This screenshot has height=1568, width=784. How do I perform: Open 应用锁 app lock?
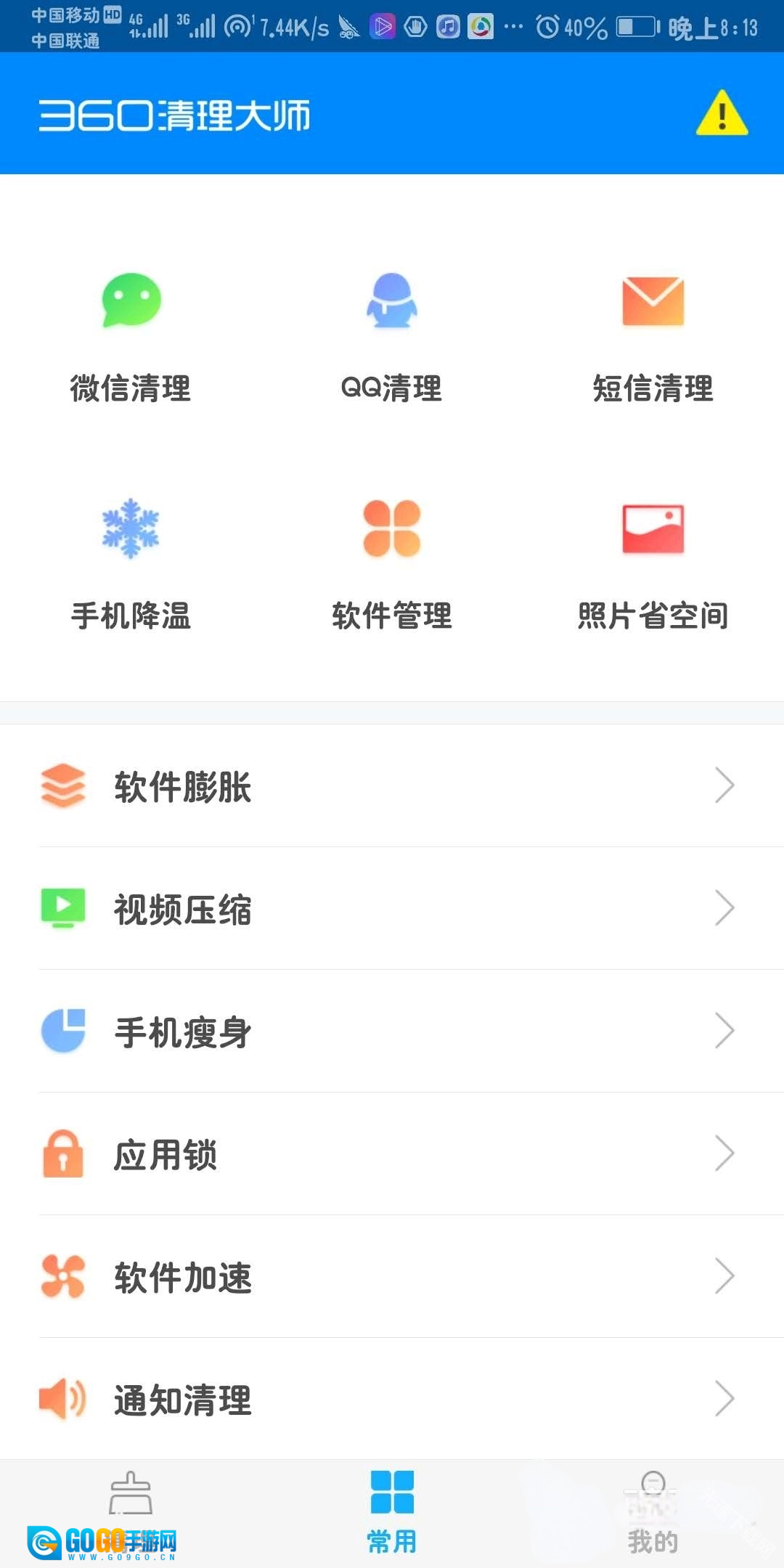click(392, 1154)
